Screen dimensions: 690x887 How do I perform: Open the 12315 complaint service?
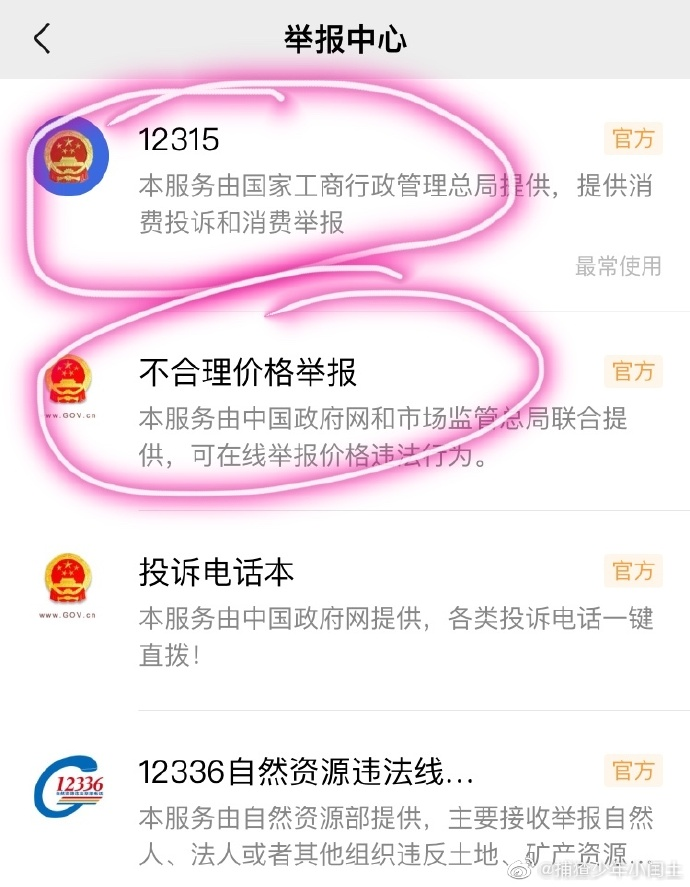click(x=180, y=140)
